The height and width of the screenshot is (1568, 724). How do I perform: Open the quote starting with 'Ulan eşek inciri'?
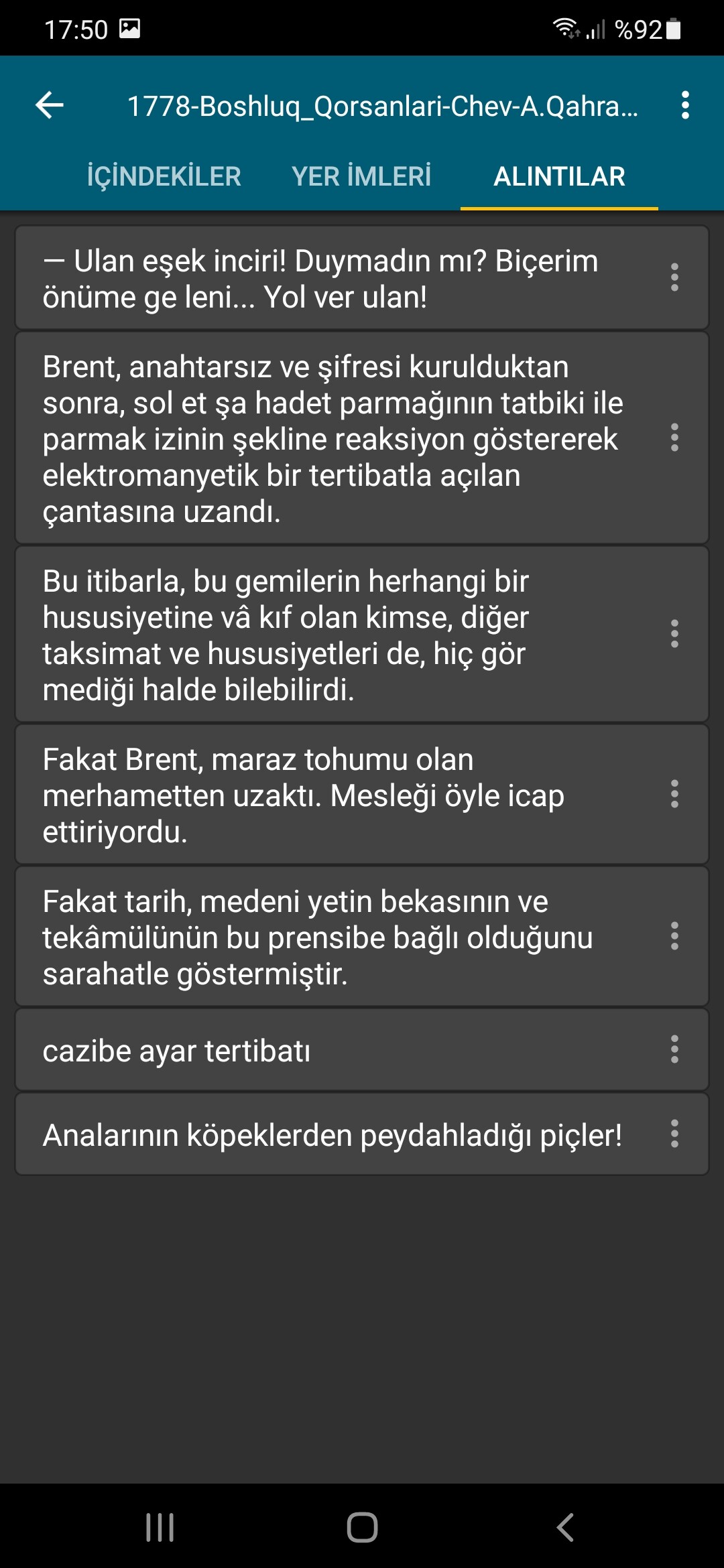click(x=322, y=279)
